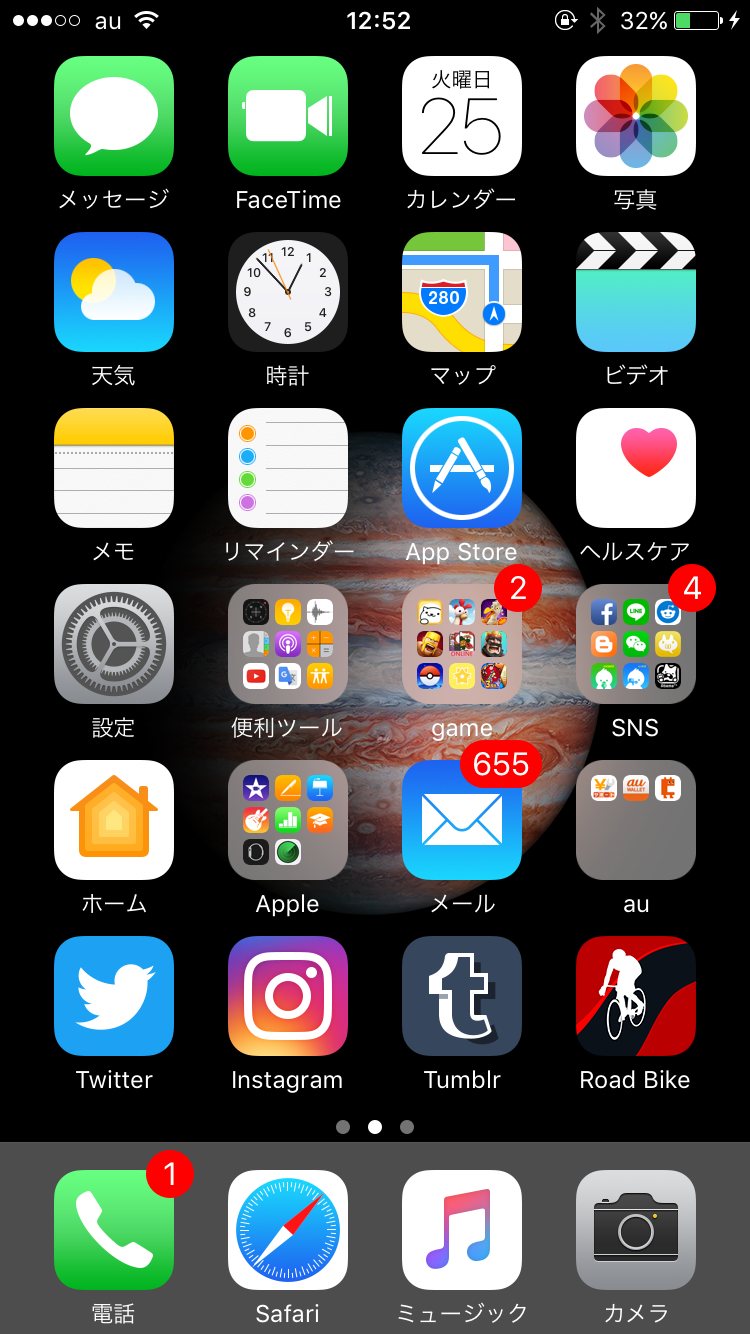This screenshot has height=1334, width=750.
Task: Open the 写真 photos app
Action: pyautogui.click(x=636, y=116)
